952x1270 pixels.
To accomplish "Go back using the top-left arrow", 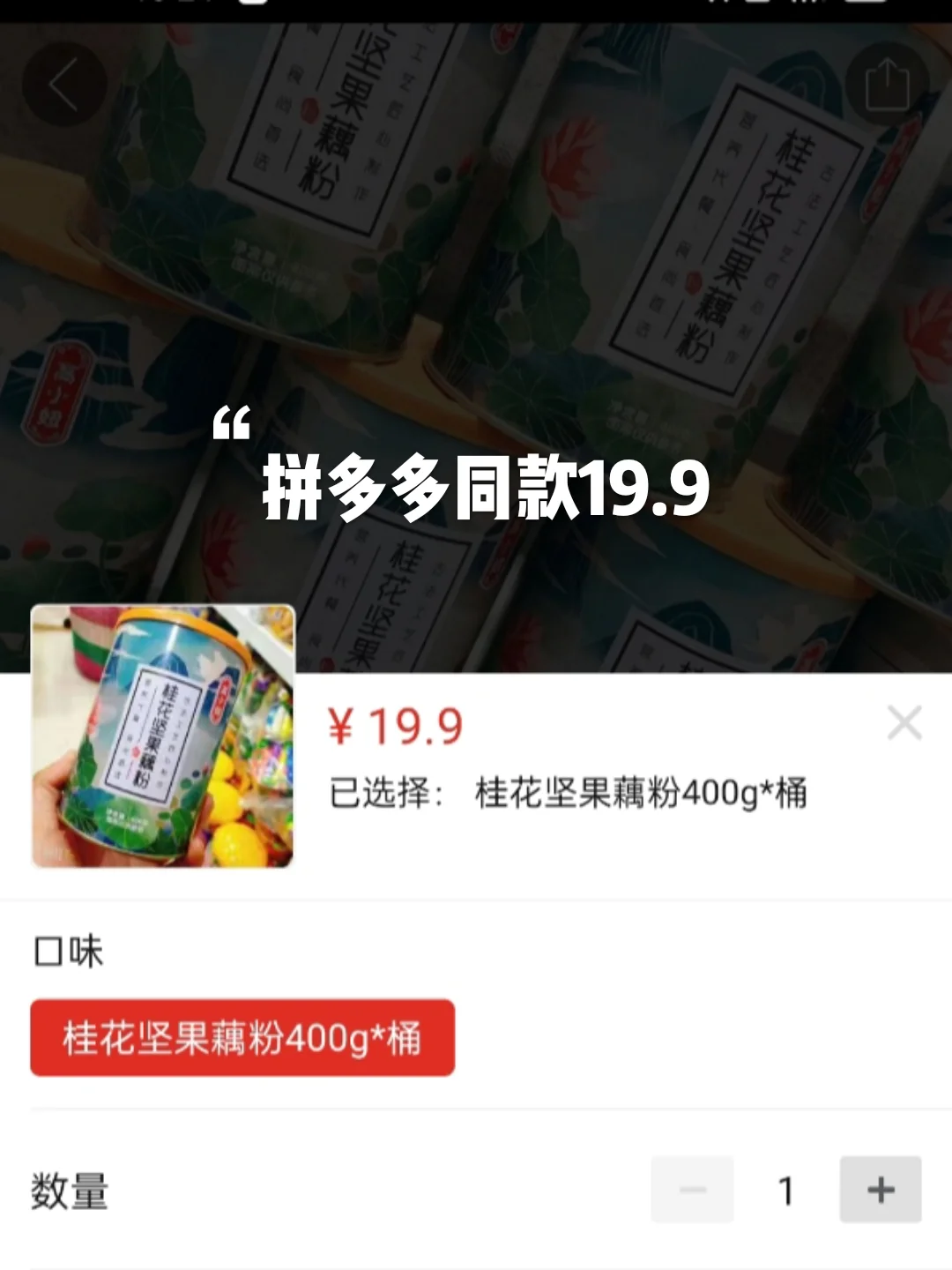I will tap(63, 86).
